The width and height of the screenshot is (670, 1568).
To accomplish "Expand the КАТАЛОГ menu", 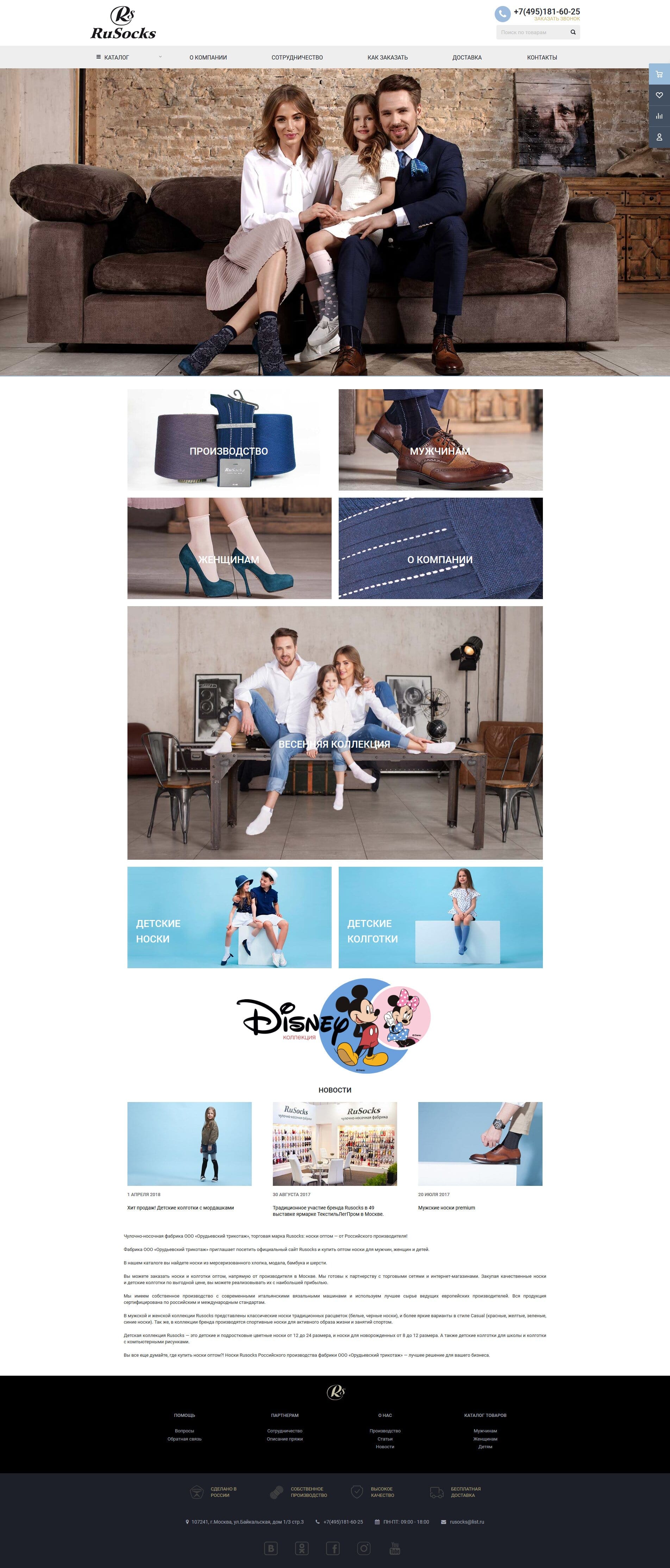I will click(x=116, y=57).
